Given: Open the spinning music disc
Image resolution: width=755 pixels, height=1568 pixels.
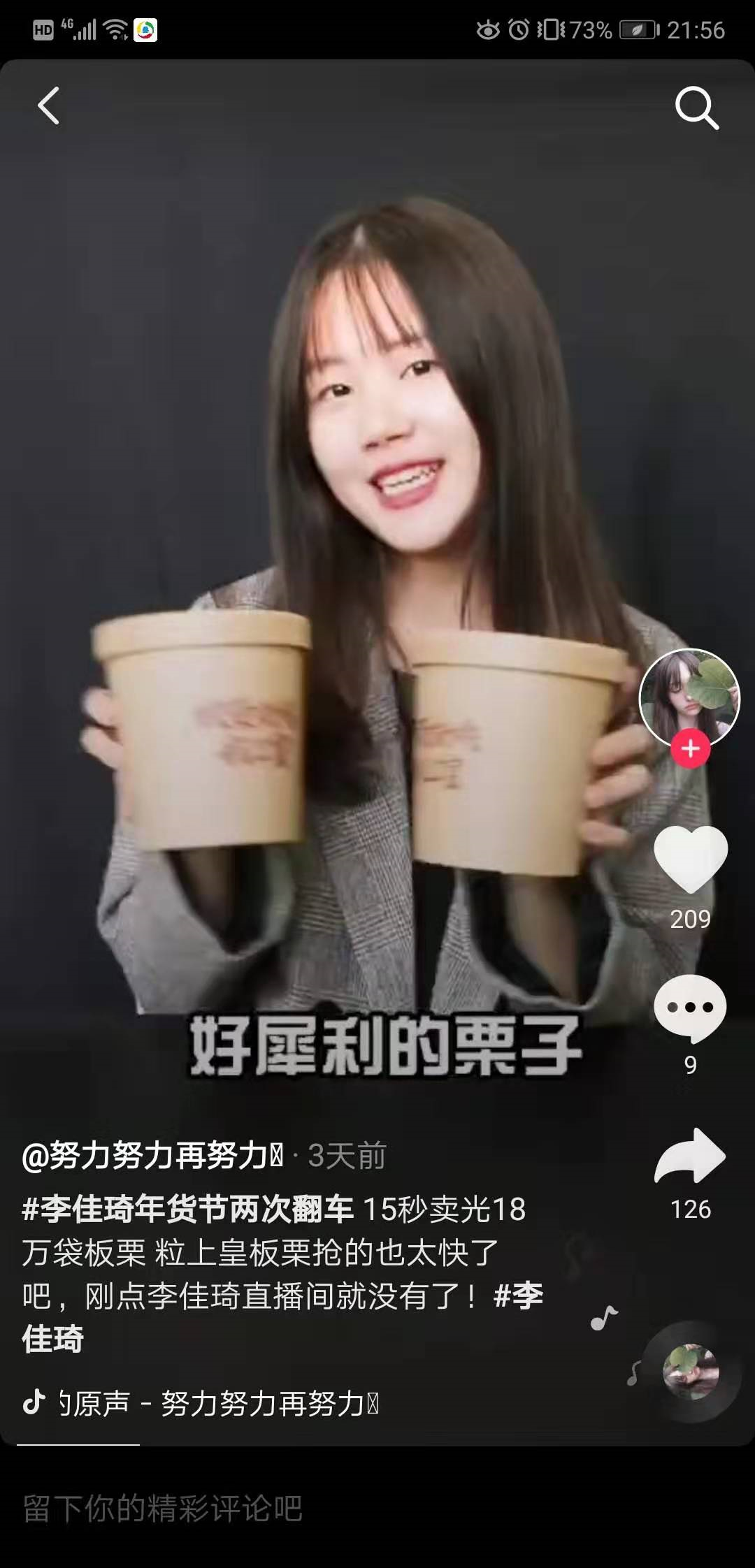Looking at the screenshot, I should 691,1372.
